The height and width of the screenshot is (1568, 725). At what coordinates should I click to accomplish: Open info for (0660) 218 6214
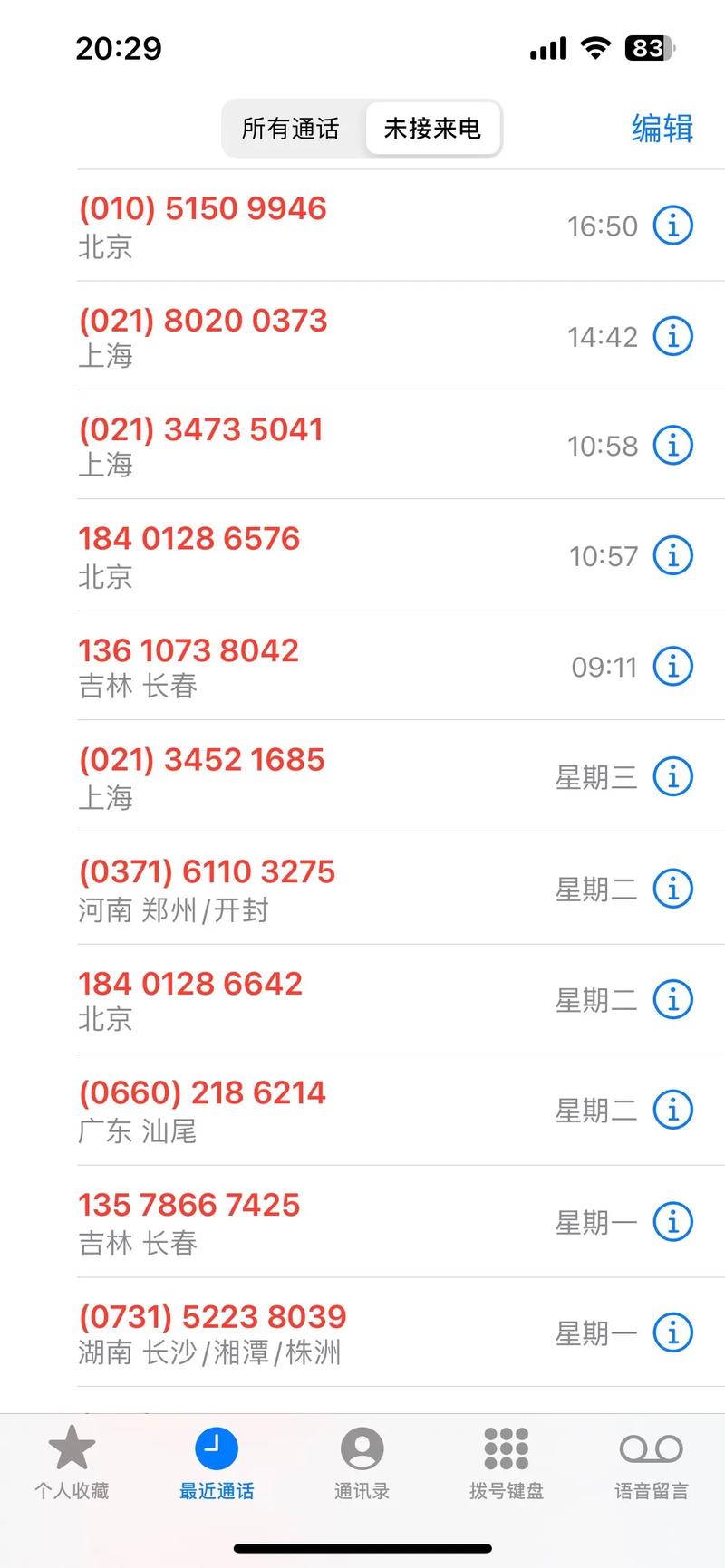[672, 1109]
